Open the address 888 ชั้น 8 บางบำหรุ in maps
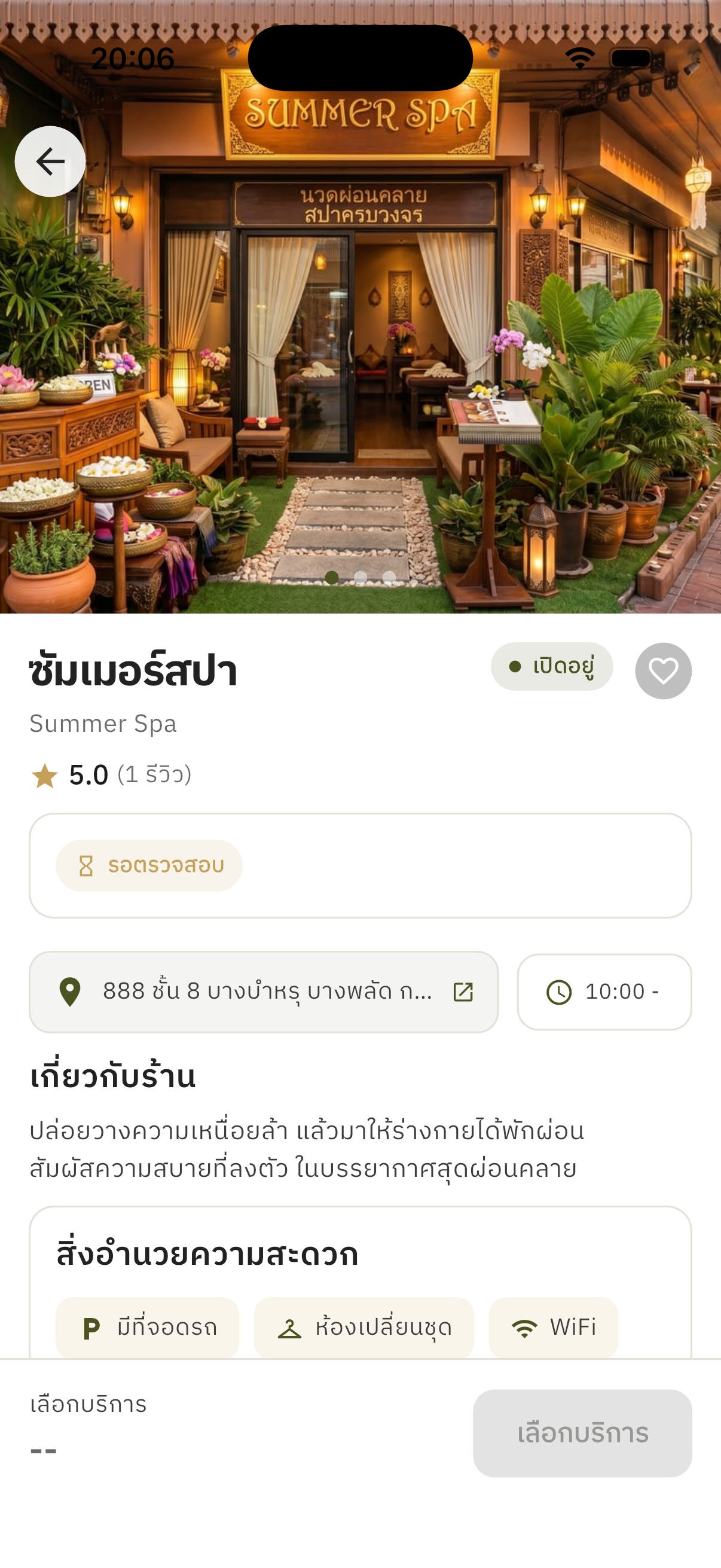The height and width of the screenshot is (1568, 721). coord(264,992)
